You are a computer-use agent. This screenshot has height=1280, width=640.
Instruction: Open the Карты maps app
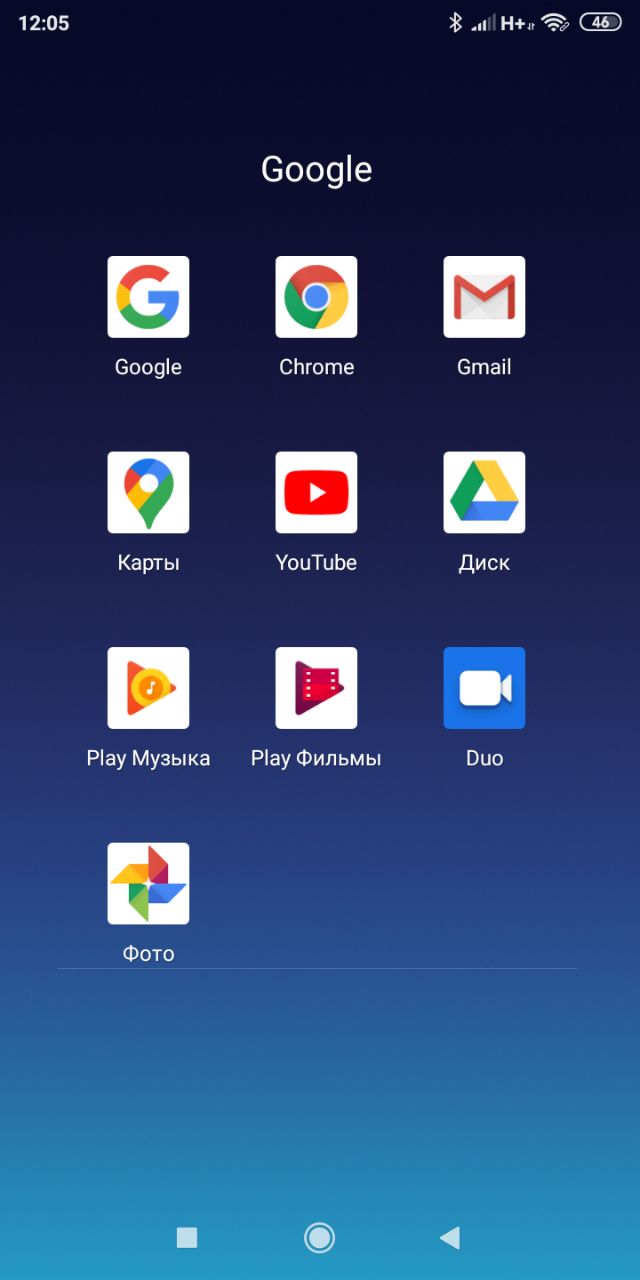tap(148, 492)
